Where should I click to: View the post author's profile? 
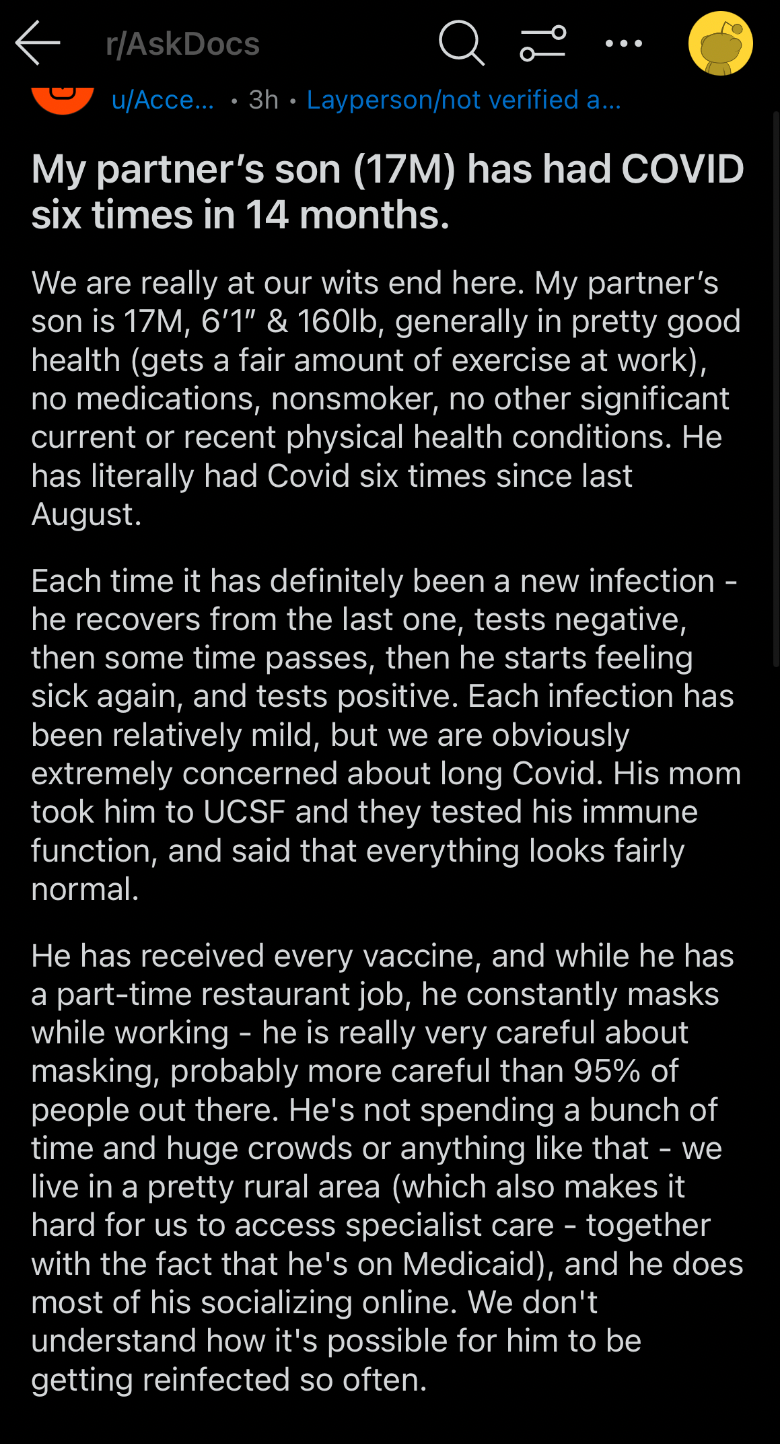coord(163,100)
